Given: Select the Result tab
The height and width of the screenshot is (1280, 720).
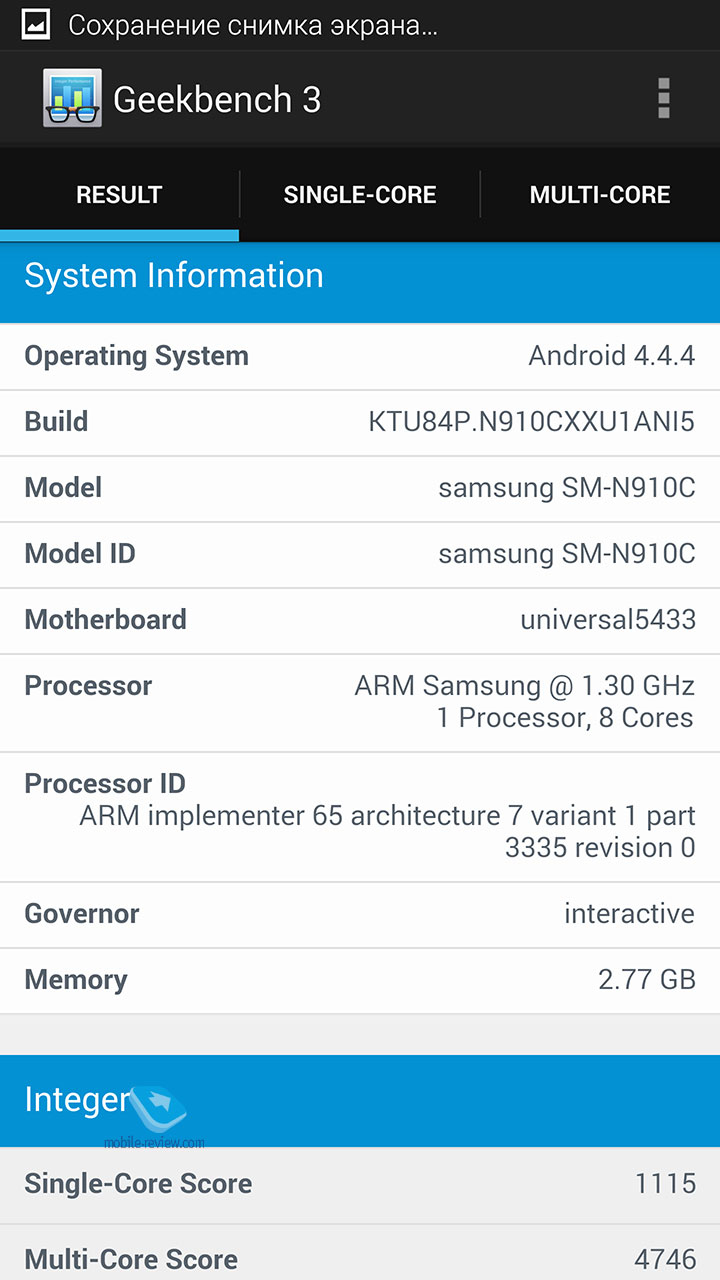Looking at the screenshot, I should click(x=119, y=195).
